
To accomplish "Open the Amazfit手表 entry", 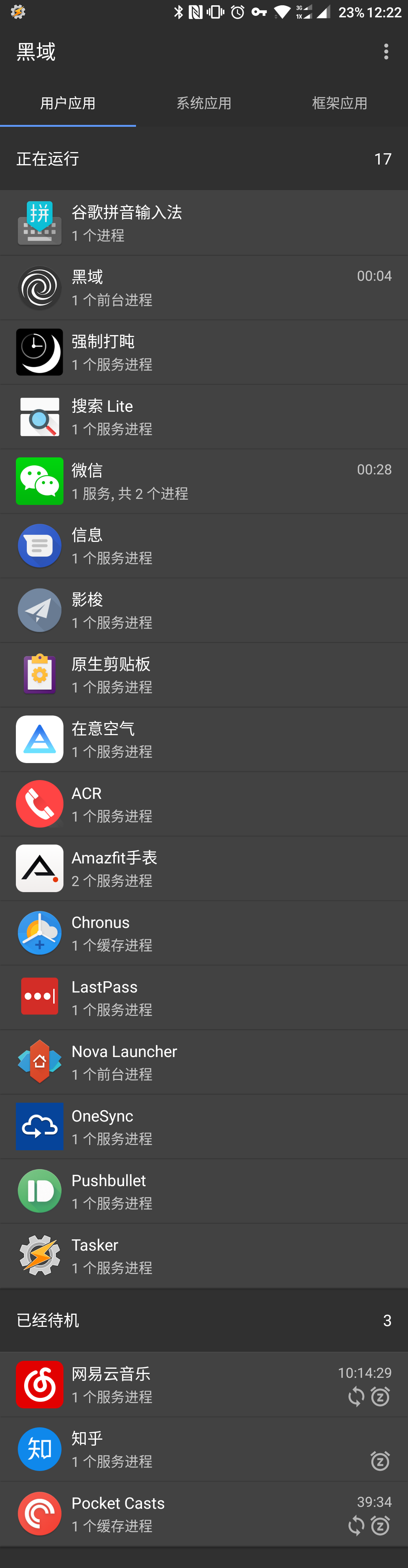I will 204,869.
